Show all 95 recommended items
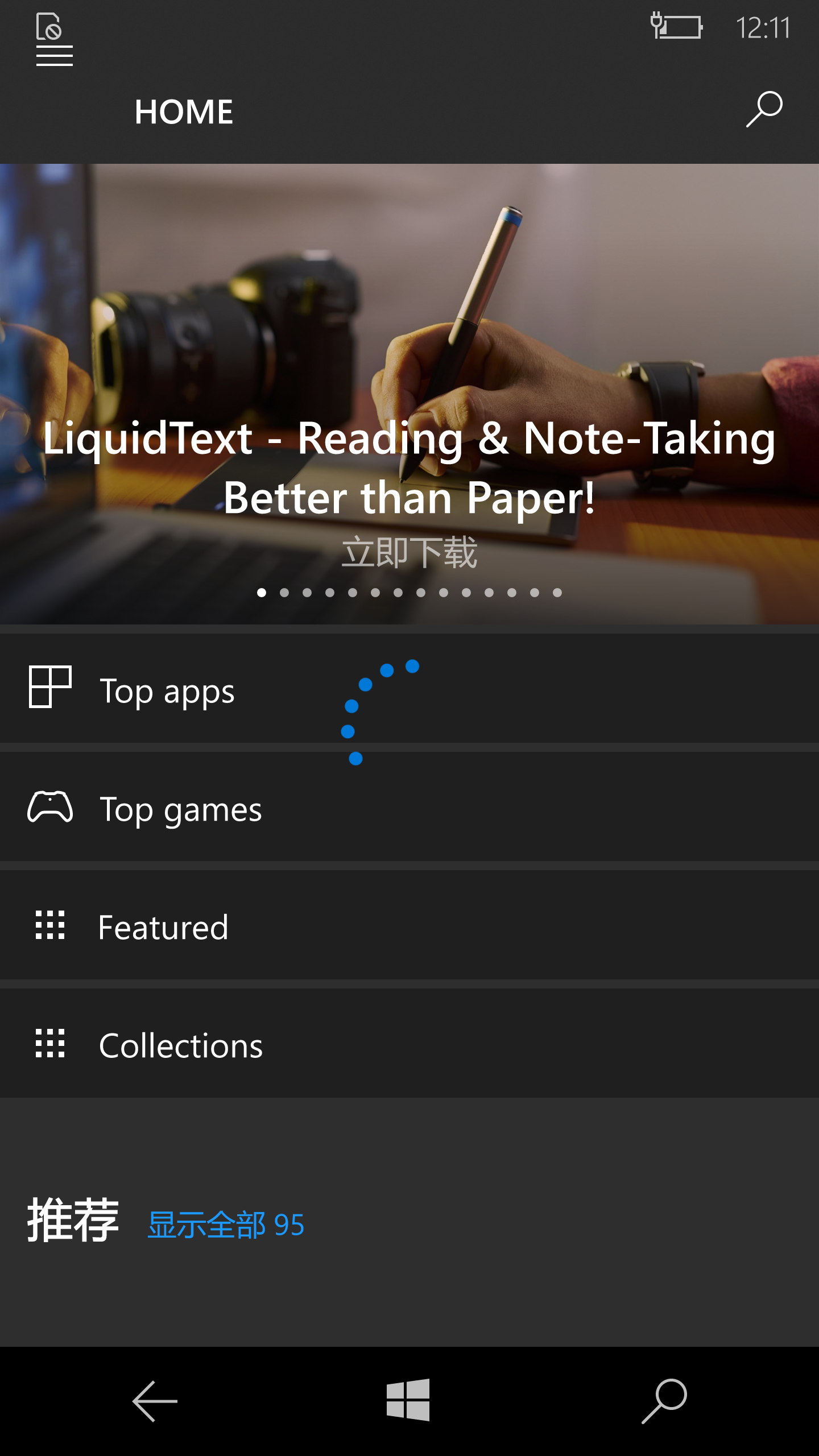The width and height of the screenshot is (819, 1456). point(226,1224)
